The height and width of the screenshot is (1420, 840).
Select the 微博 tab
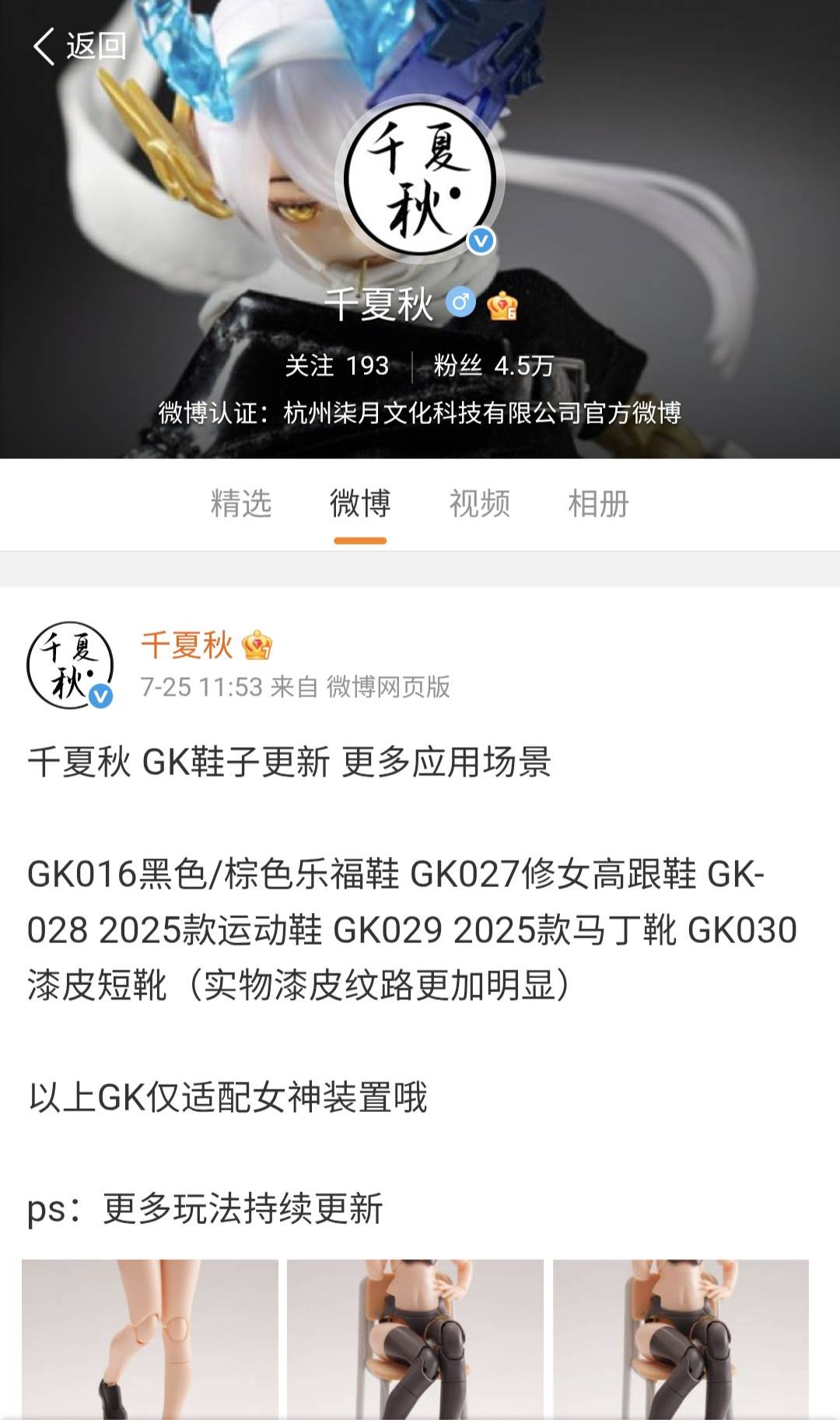(360, 503)
